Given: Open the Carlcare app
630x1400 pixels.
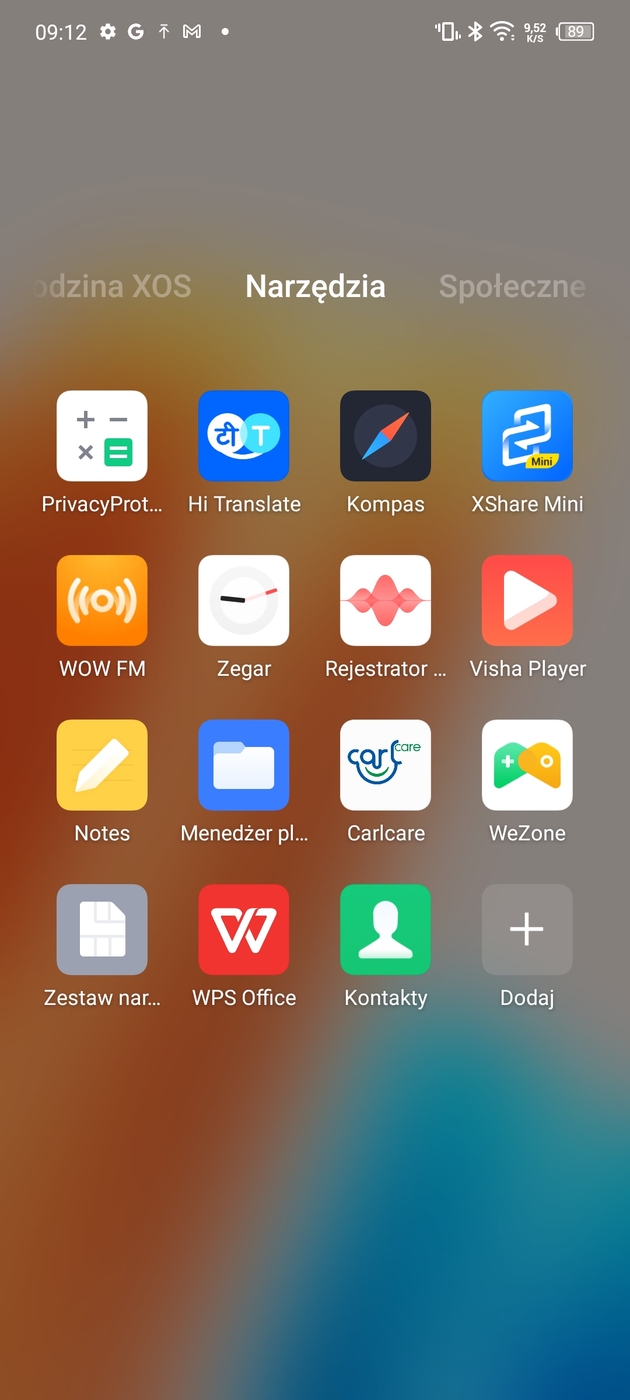Looking at the screenshot, I should 386,765.
